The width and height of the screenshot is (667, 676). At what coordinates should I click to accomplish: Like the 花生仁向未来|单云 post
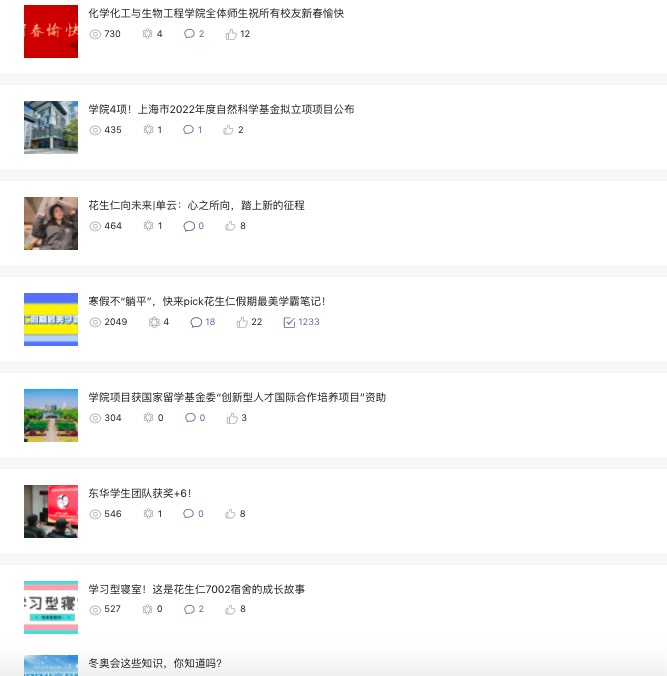tap(231, 226)
